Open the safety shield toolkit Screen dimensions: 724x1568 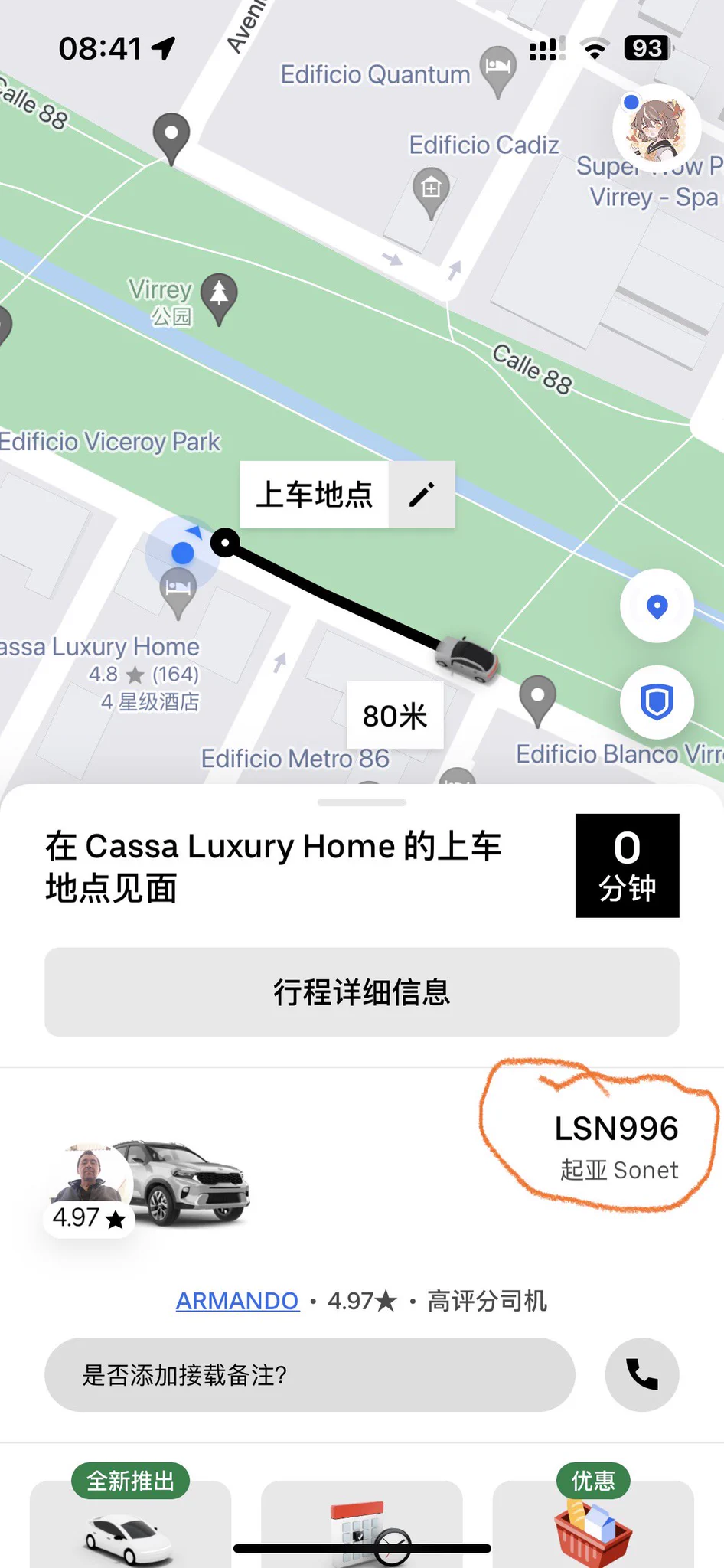[657, 702]
